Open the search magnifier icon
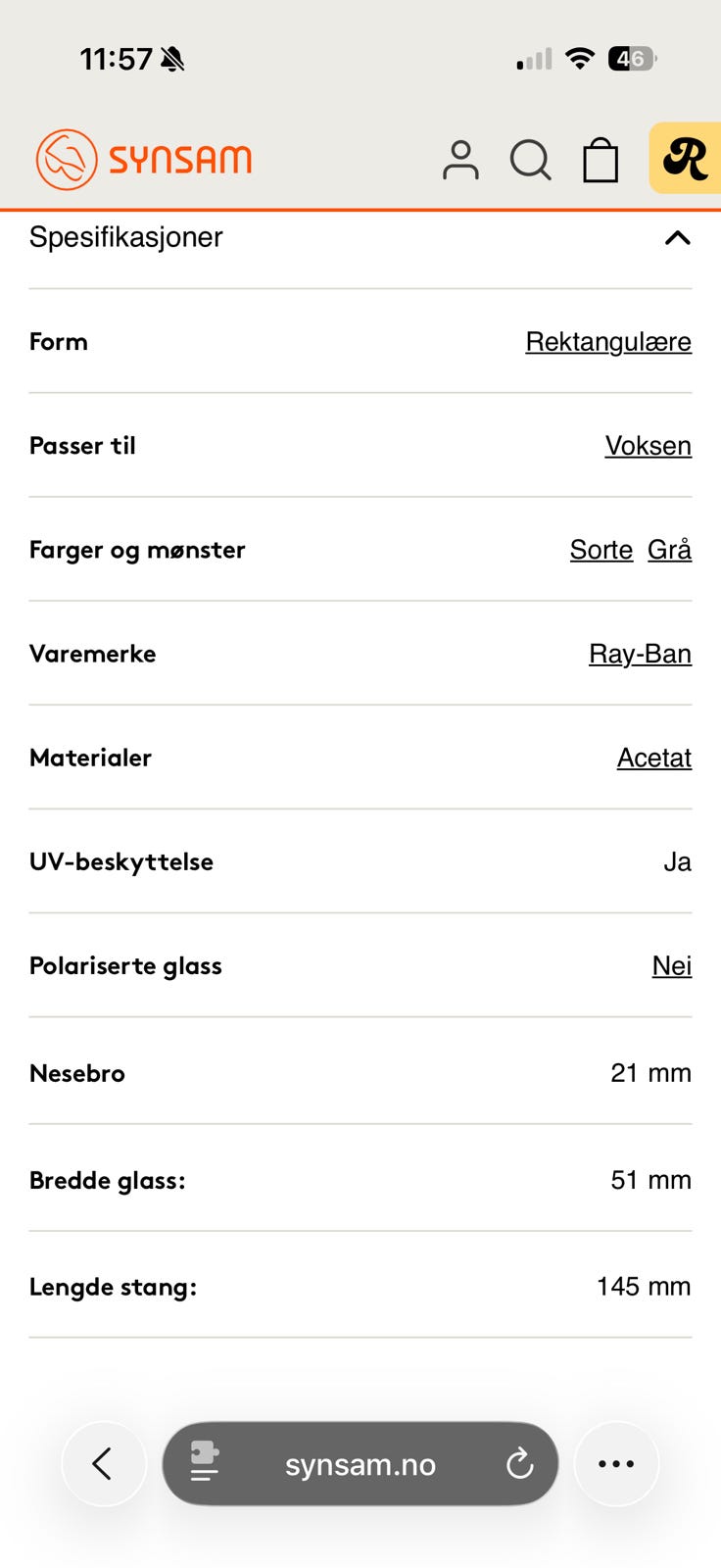 (530, 160)
